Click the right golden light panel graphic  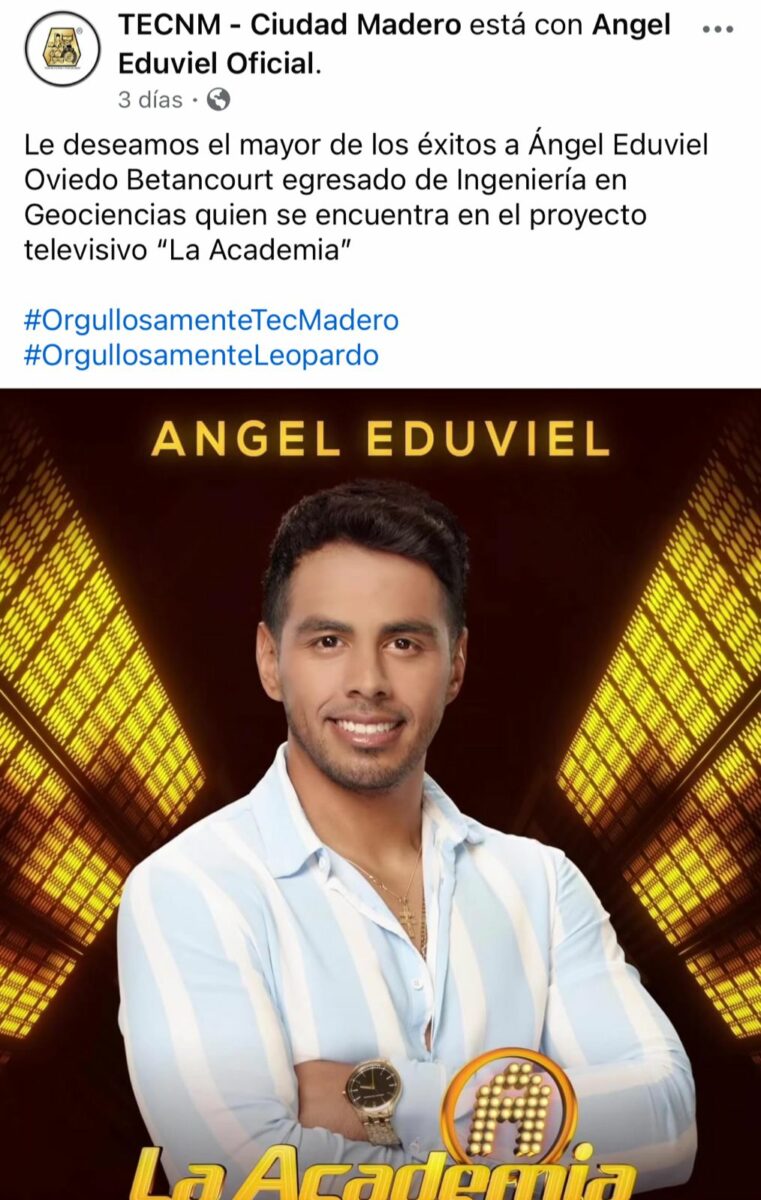[x=690, y=700]
